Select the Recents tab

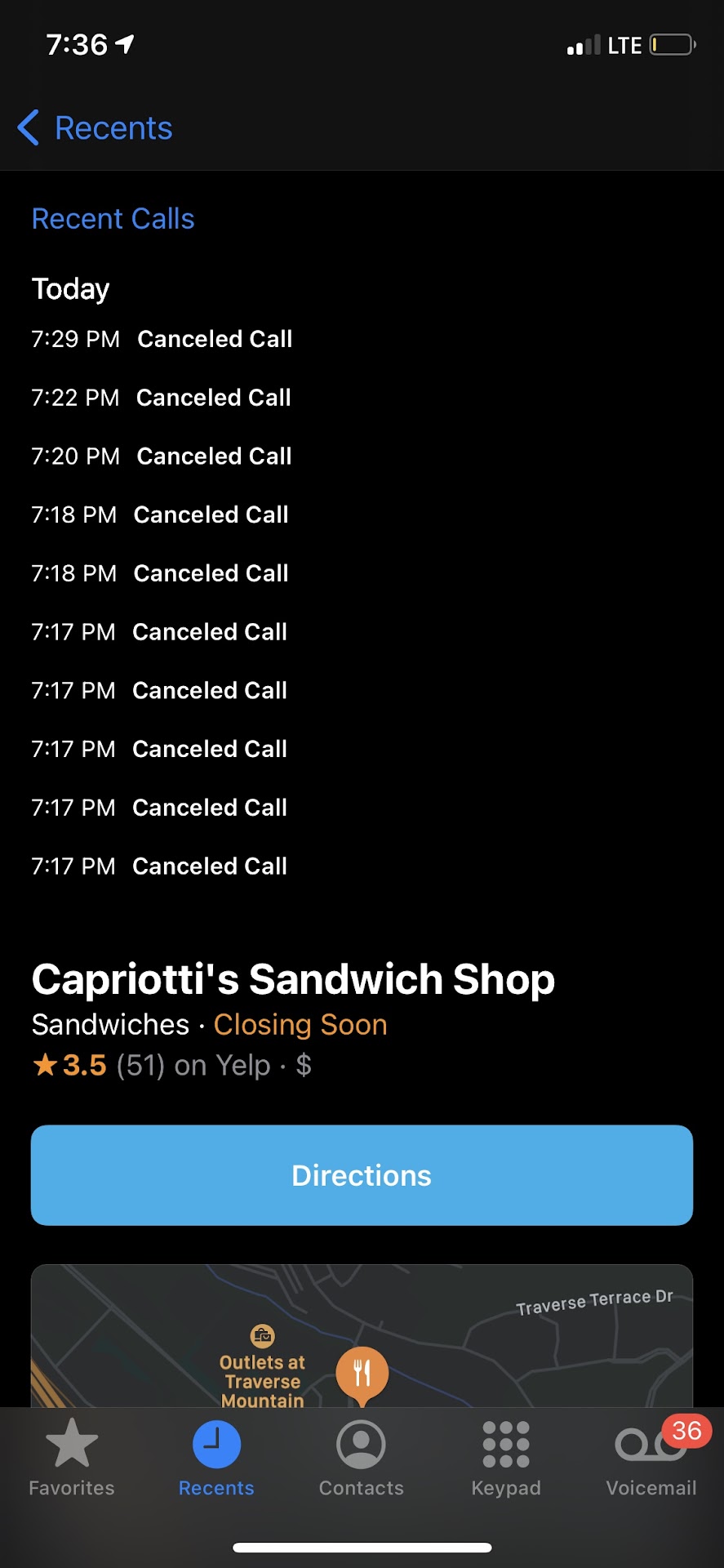click(x=216, y=1458)
